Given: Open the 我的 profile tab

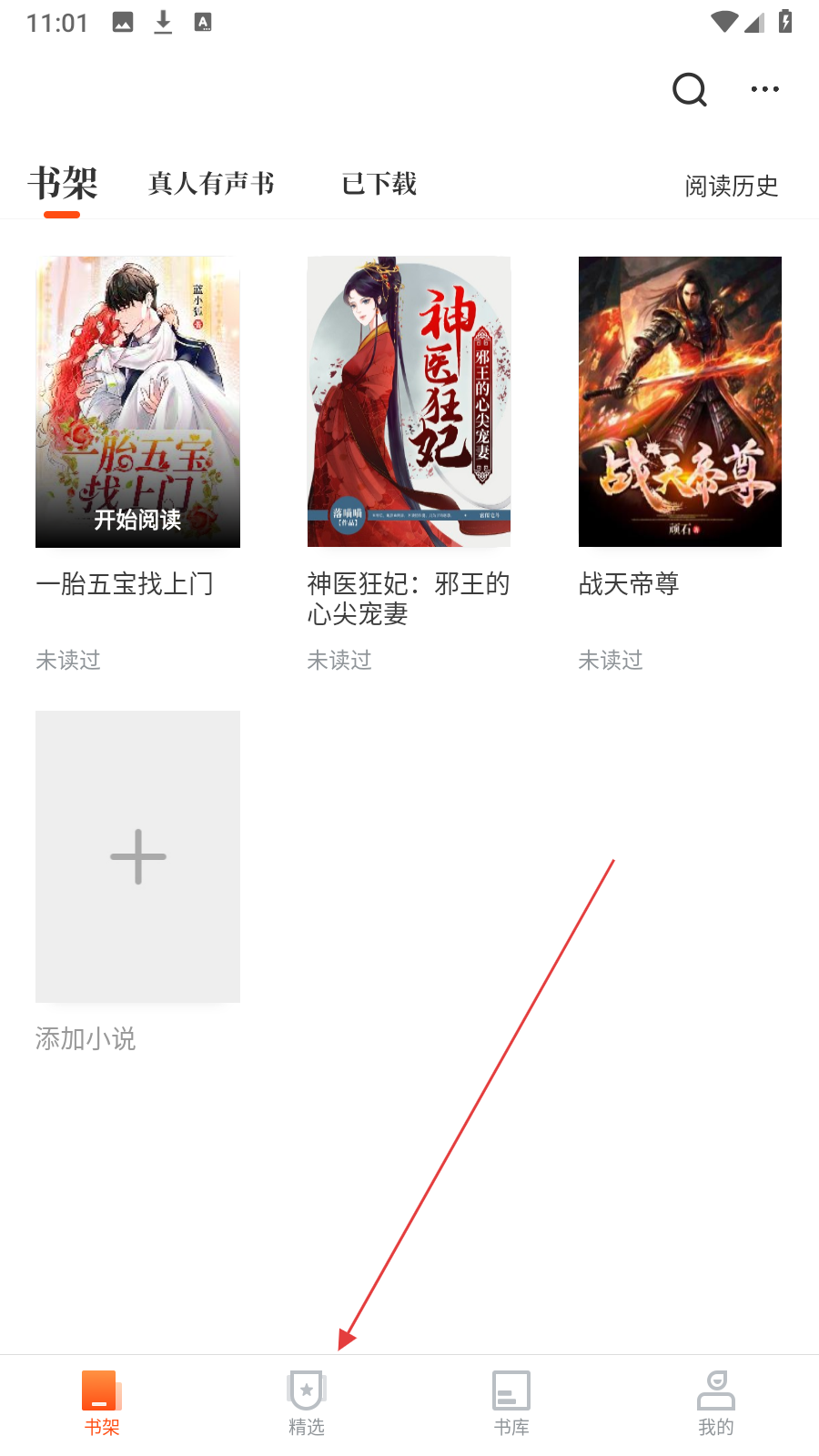Looking at the screenshot, I should (716, 1403).
